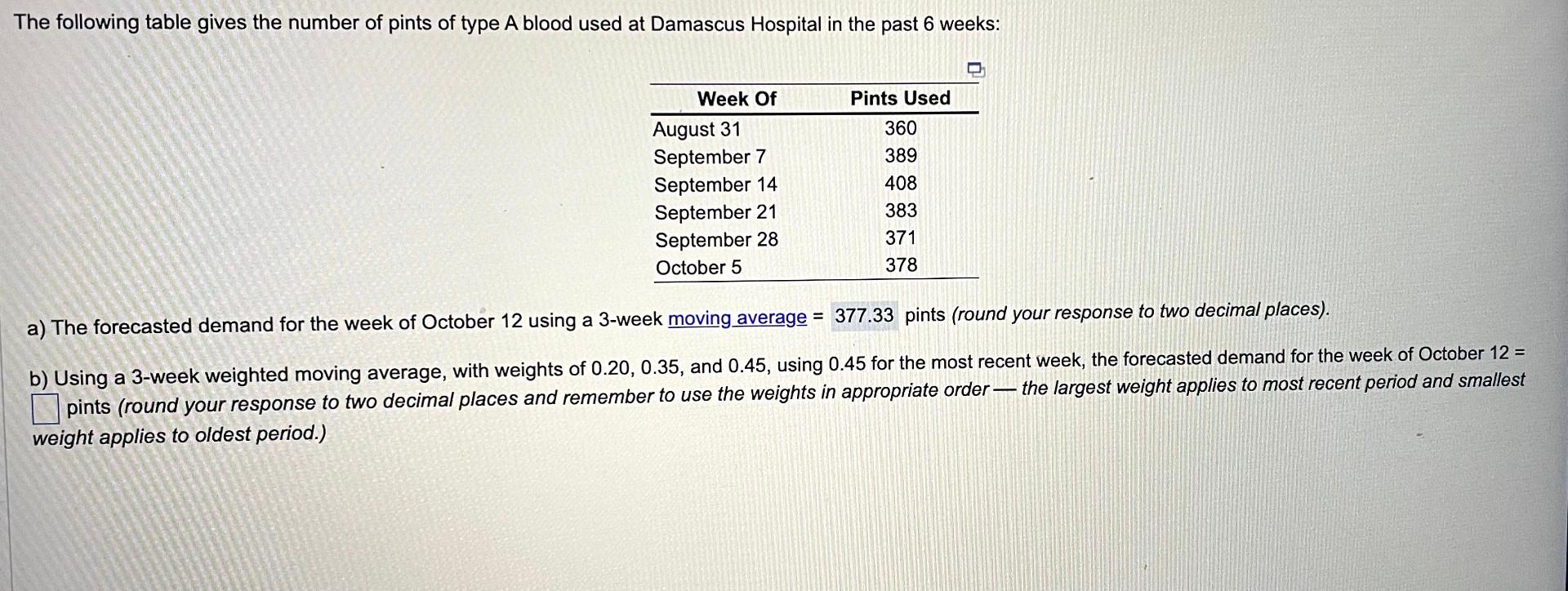
Task: Select the weighted moving average answer box
Action: (45, 408)
